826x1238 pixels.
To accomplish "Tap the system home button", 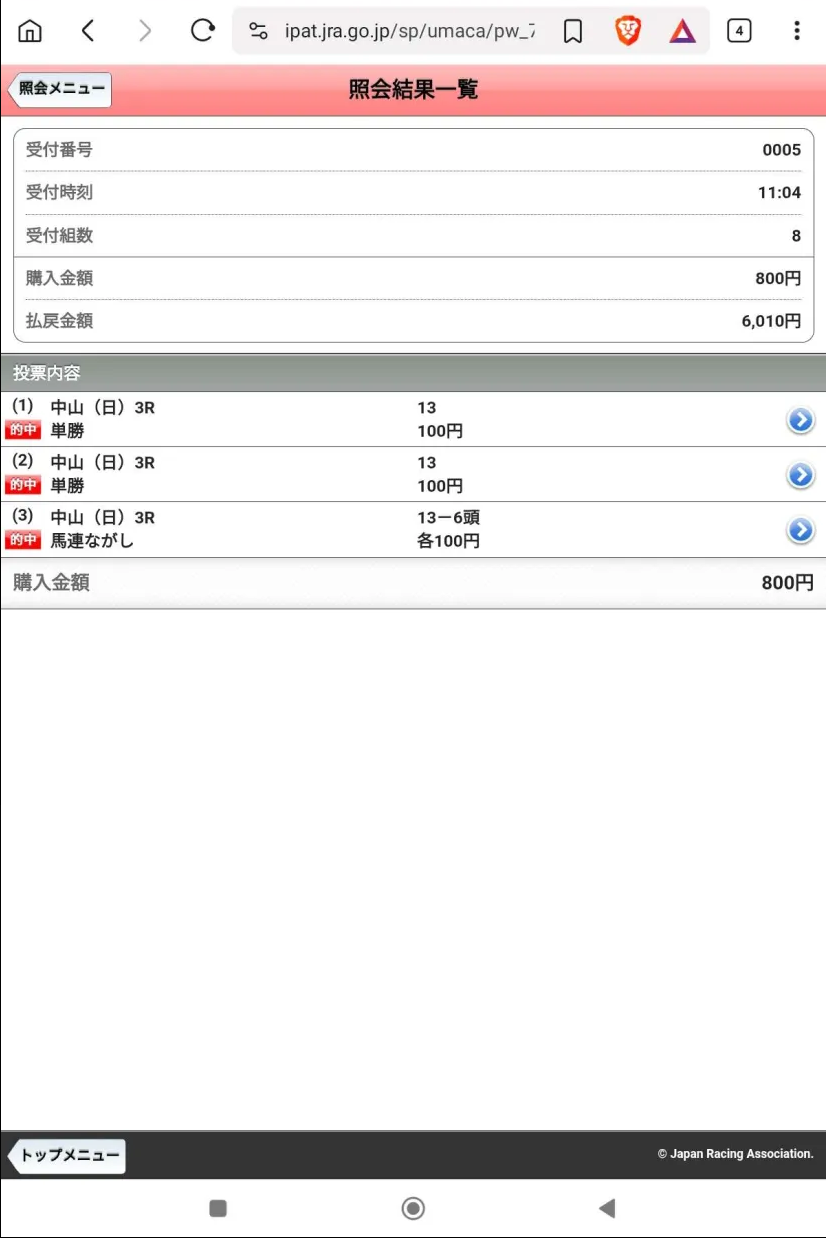I will click(413, 1209).
